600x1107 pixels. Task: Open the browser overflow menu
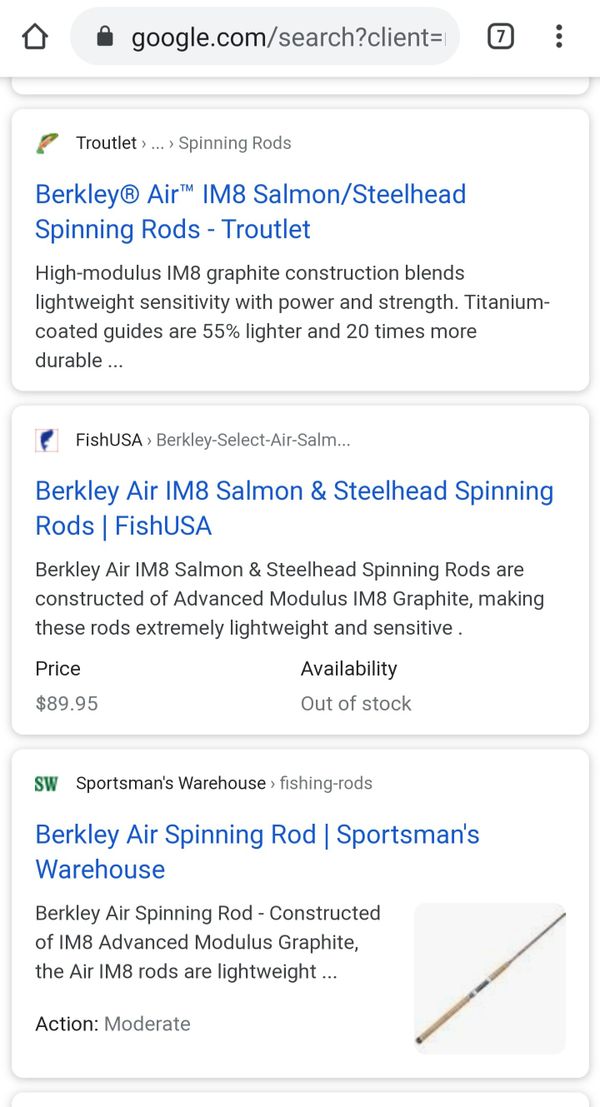point(558,37)
